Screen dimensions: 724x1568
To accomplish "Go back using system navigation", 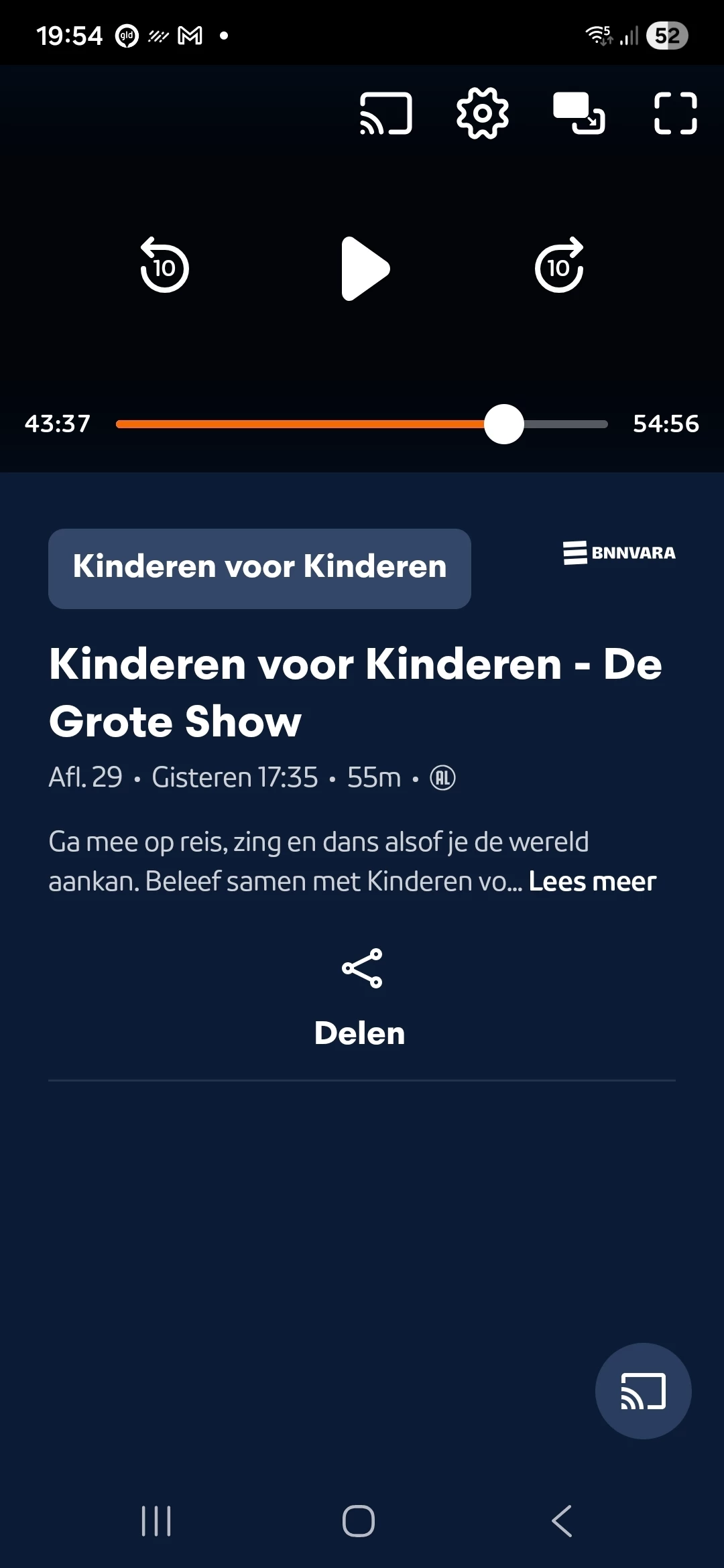I will point(562,1520).
